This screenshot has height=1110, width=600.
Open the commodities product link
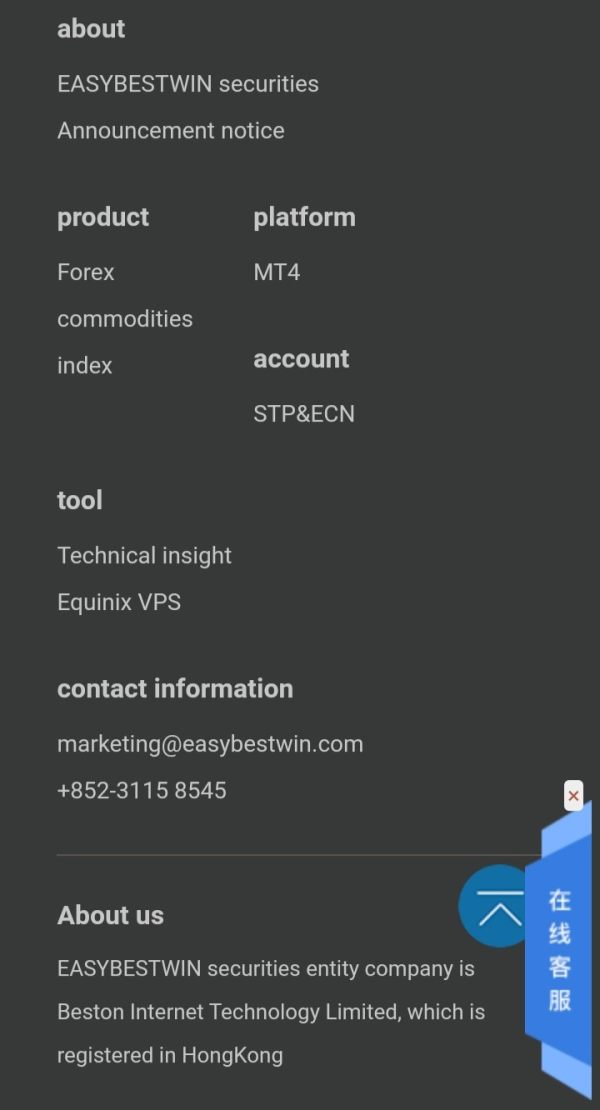point(125,319)
